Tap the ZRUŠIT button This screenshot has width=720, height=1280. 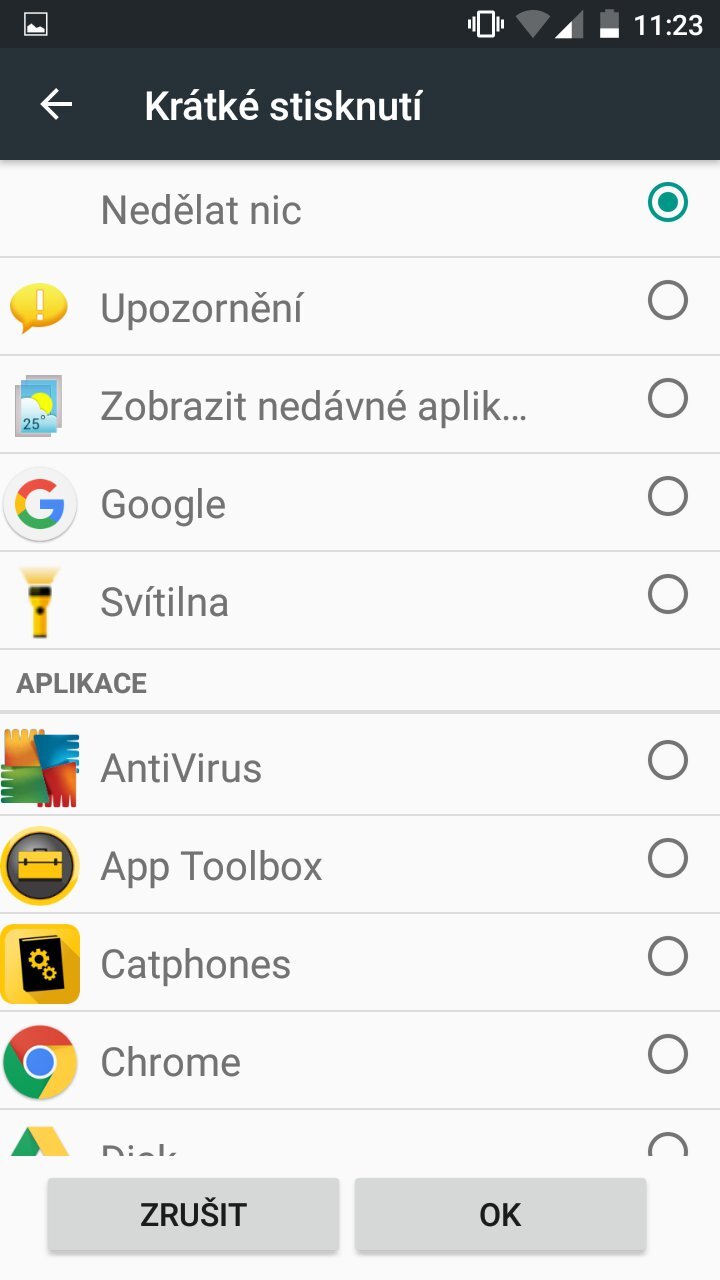click(193, 1214)
